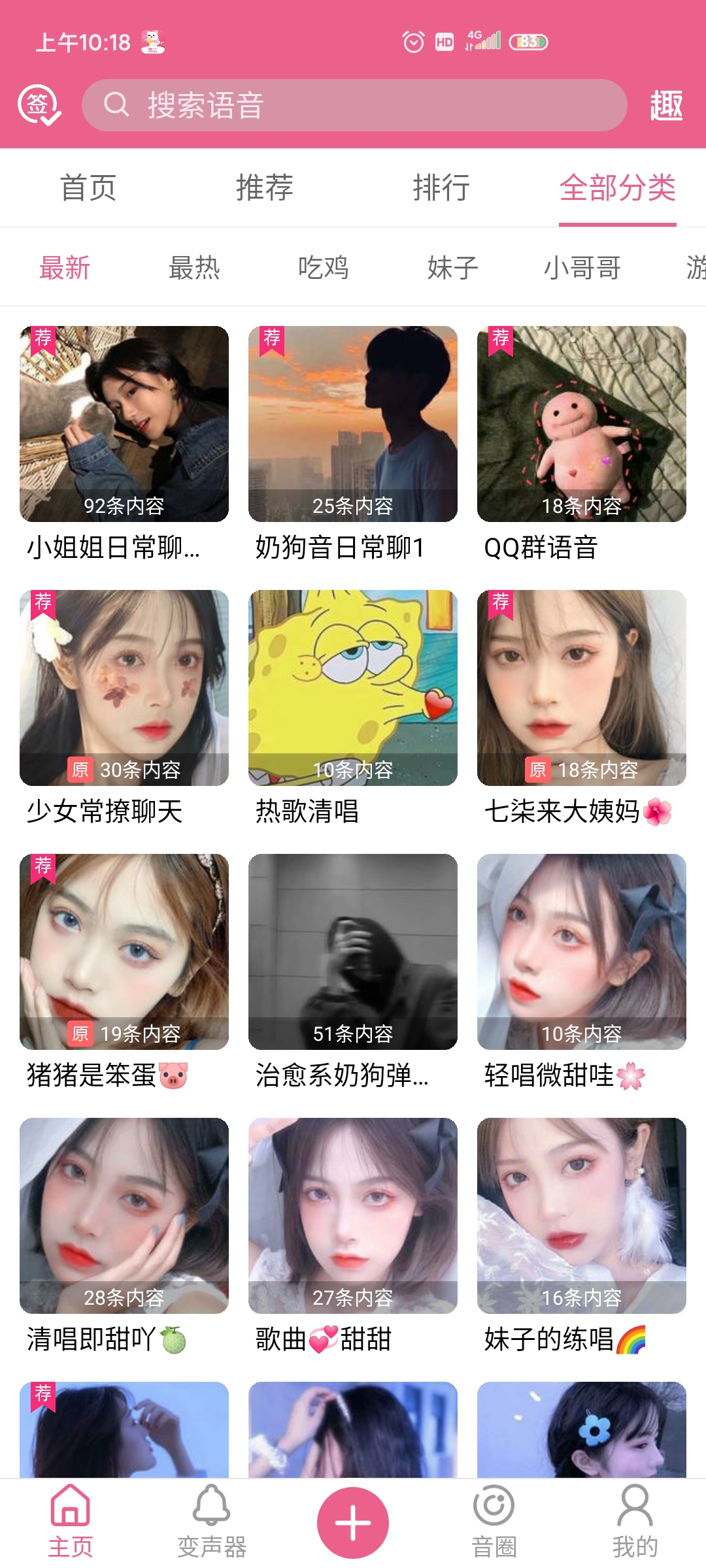This screenshot has width=706, height=1568.
Task: Switch to the 小哥哥 category
Action: [x=582, y=268]
